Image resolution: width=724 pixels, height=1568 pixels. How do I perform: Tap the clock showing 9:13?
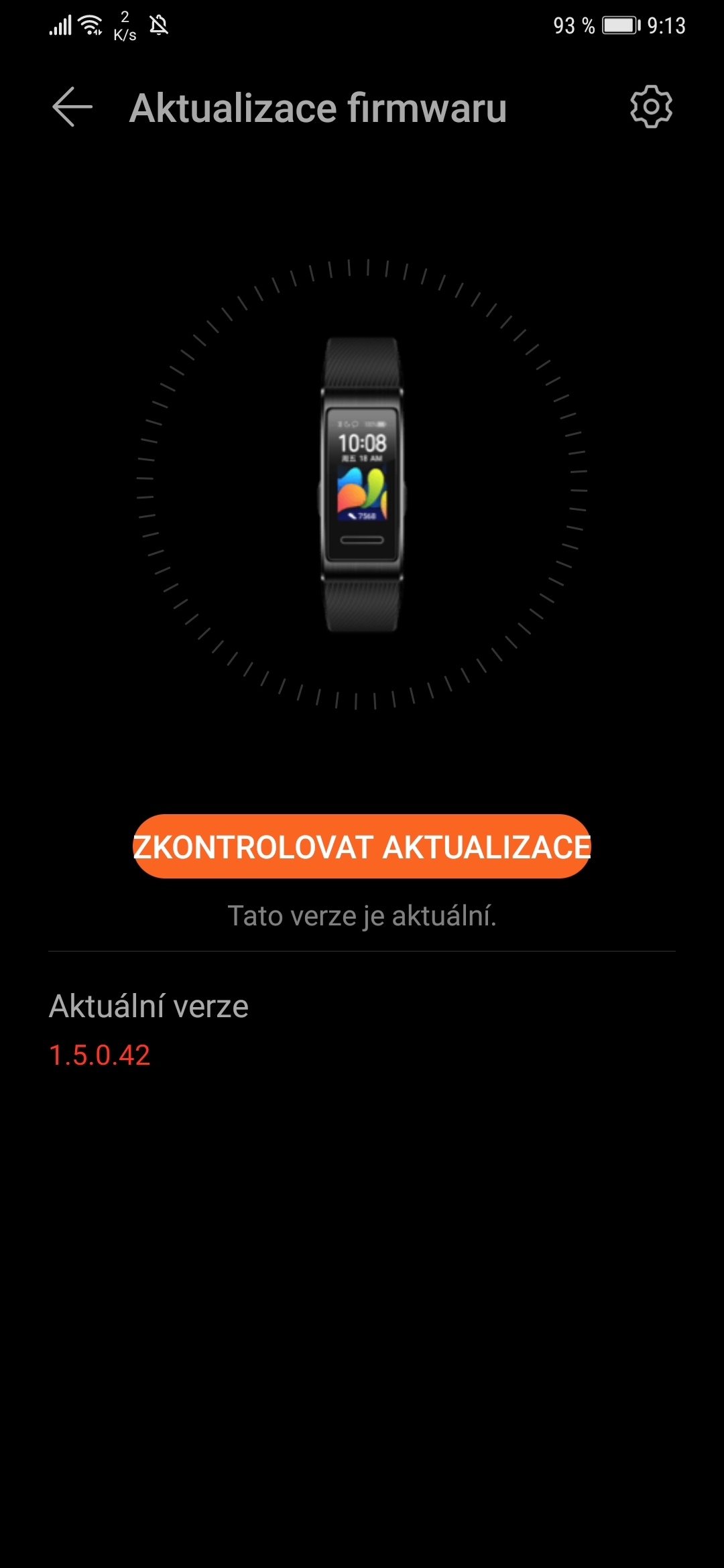[x=666, y=27]
